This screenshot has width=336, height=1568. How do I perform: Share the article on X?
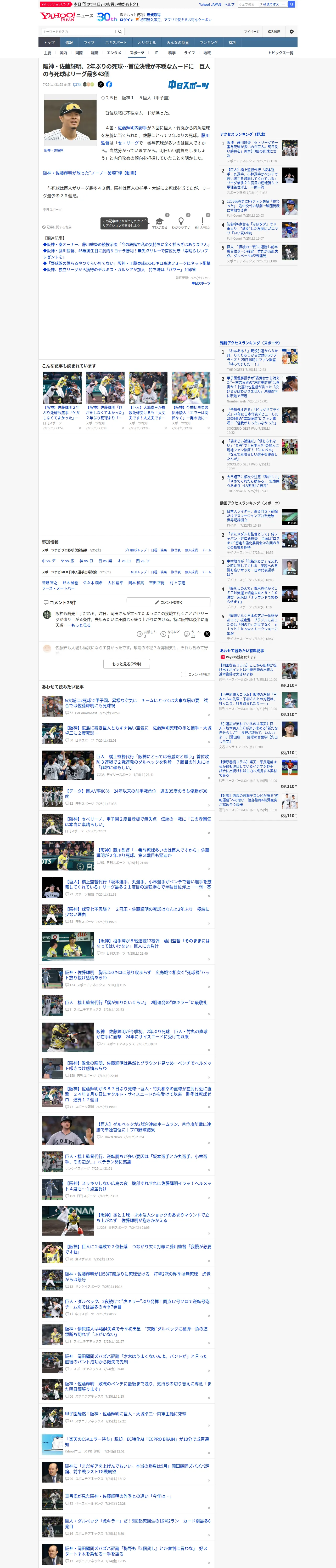pos(101,85)
